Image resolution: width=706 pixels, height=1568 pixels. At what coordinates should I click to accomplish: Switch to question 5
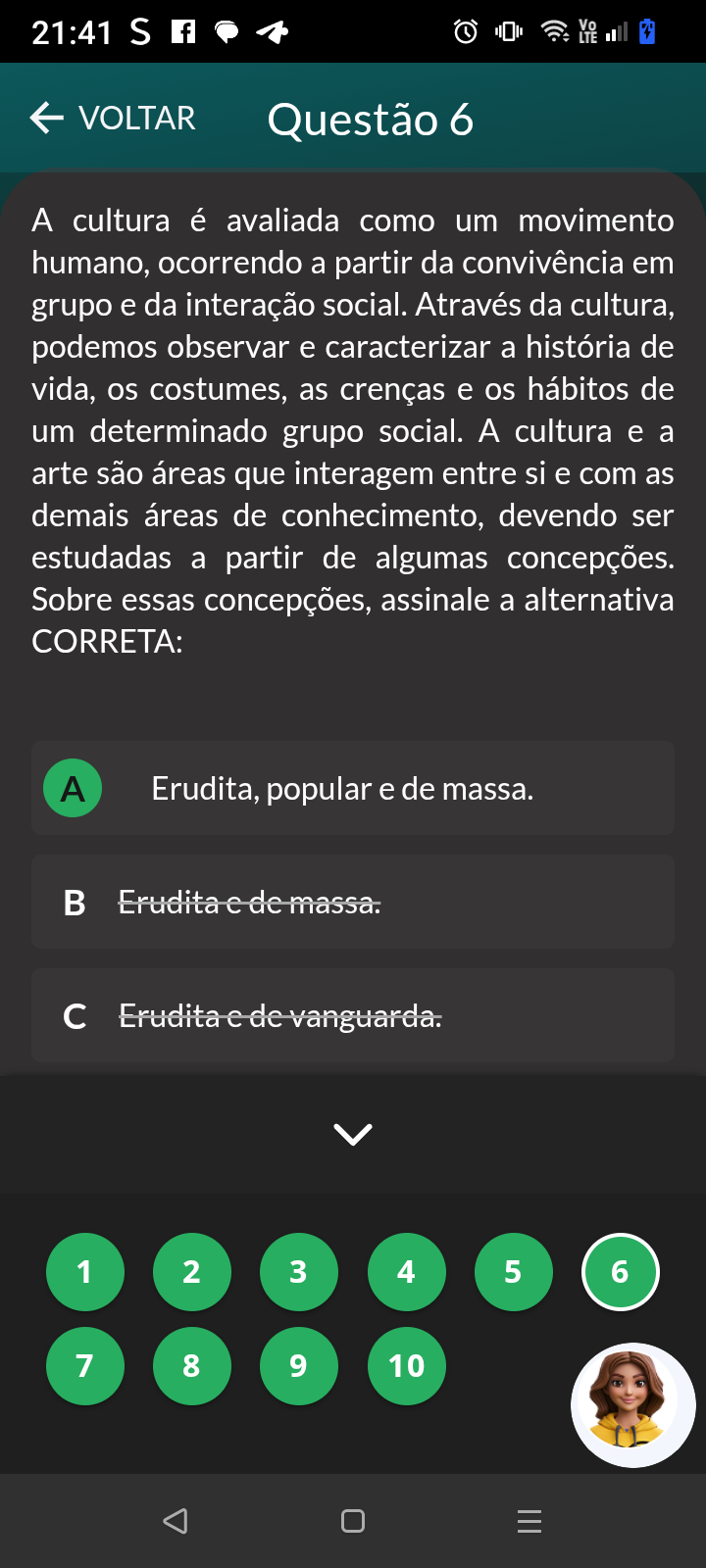[x=513, y=1272]
